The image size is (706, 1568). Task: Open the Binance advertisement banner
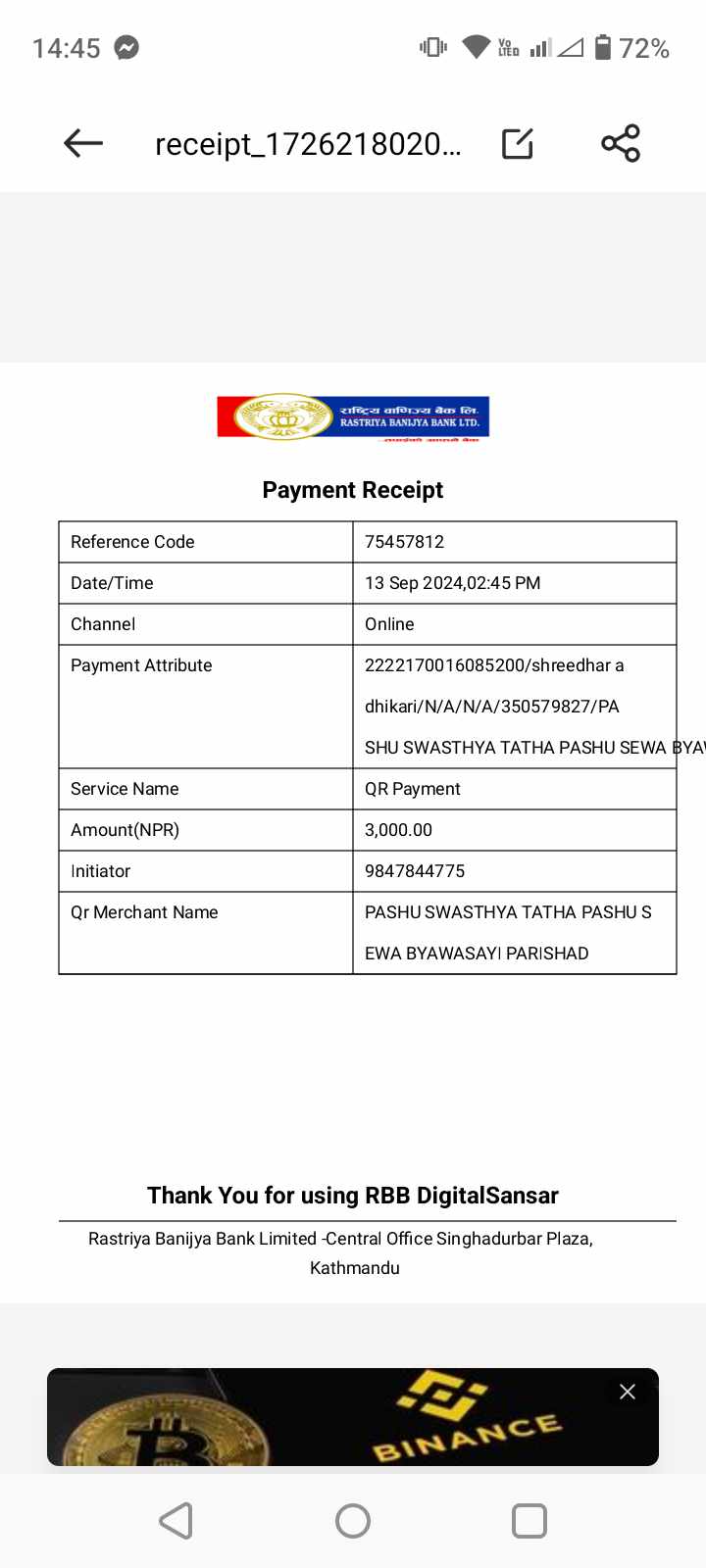coord(353,1417)
